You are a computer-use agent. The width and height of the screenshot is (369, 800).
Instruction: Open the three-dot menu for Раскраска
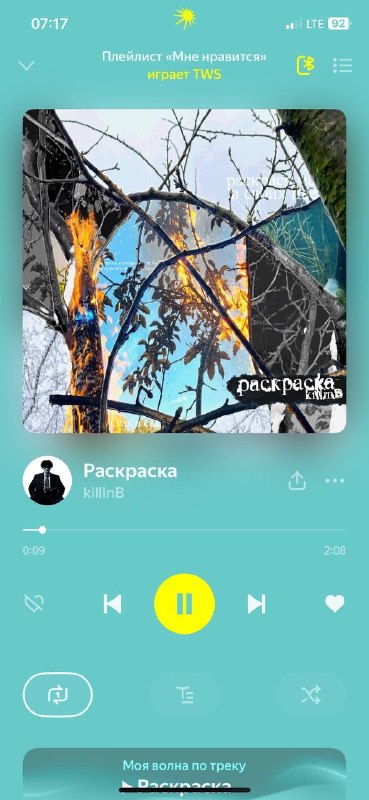tap(335, 481)
